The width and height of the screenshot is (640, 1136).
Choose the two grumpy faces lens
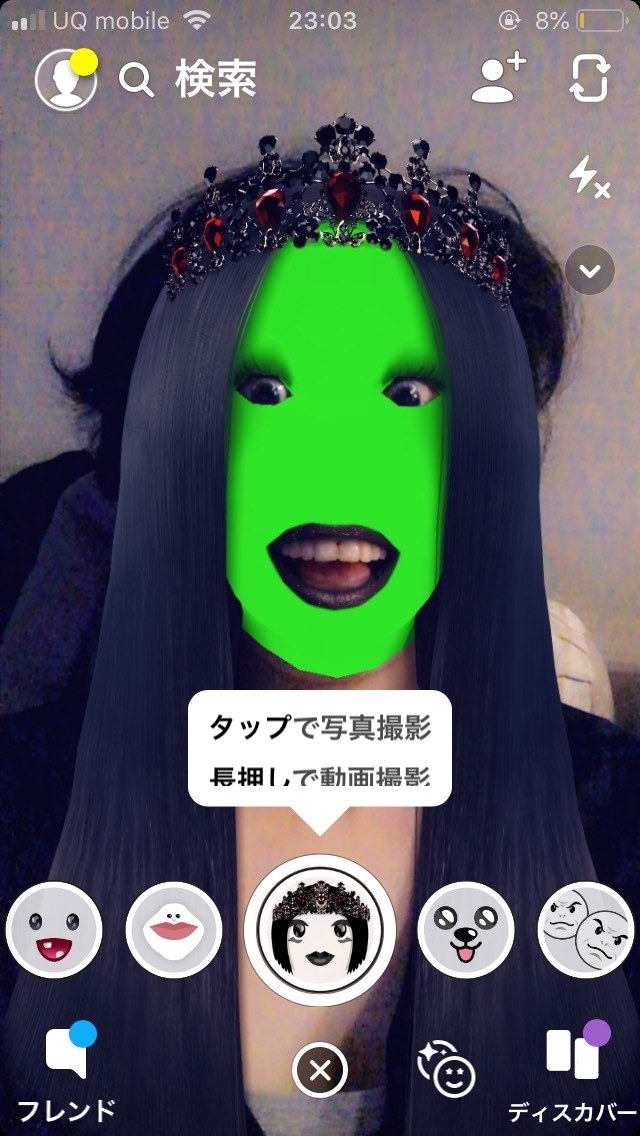[x=586, y=930]
